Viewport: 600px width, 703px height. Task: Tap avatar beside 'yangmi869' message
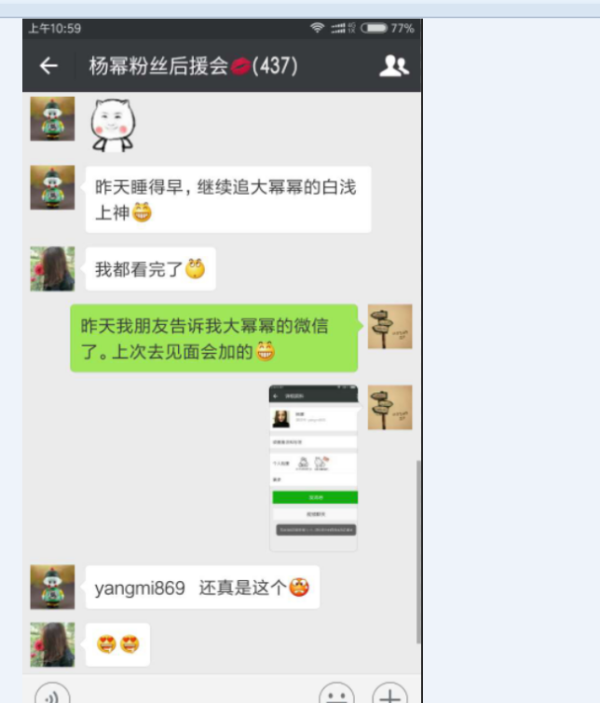[52, 587]
